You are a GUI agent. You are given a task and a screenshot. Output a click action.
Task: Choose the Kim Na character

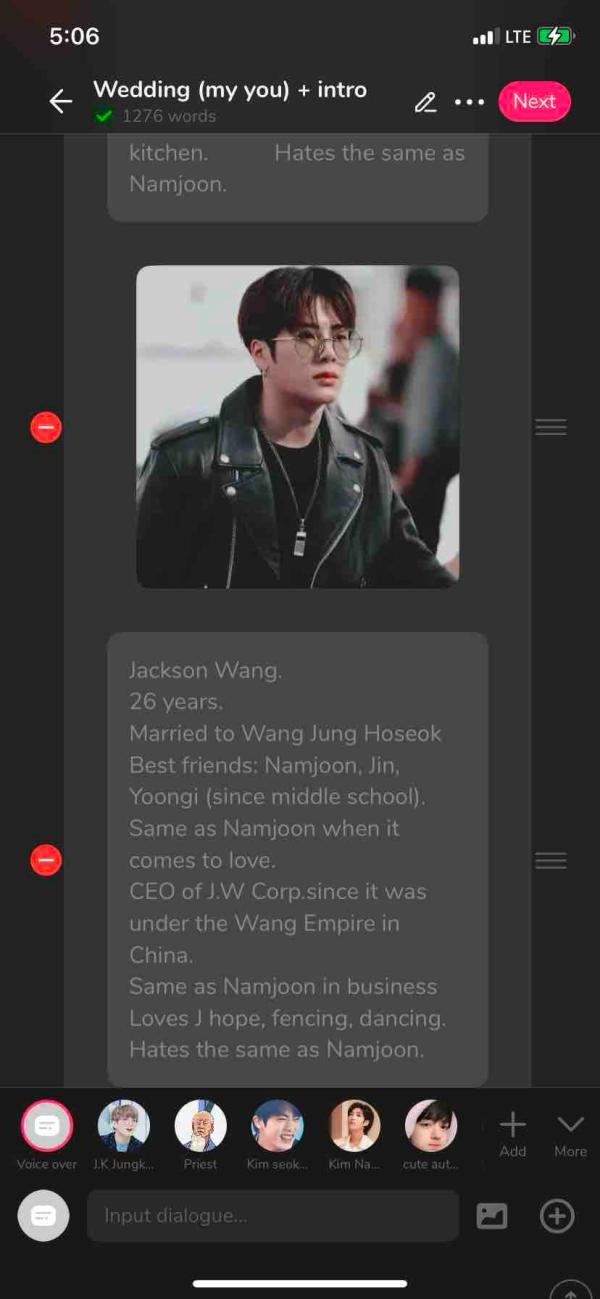click(354, 1127)
